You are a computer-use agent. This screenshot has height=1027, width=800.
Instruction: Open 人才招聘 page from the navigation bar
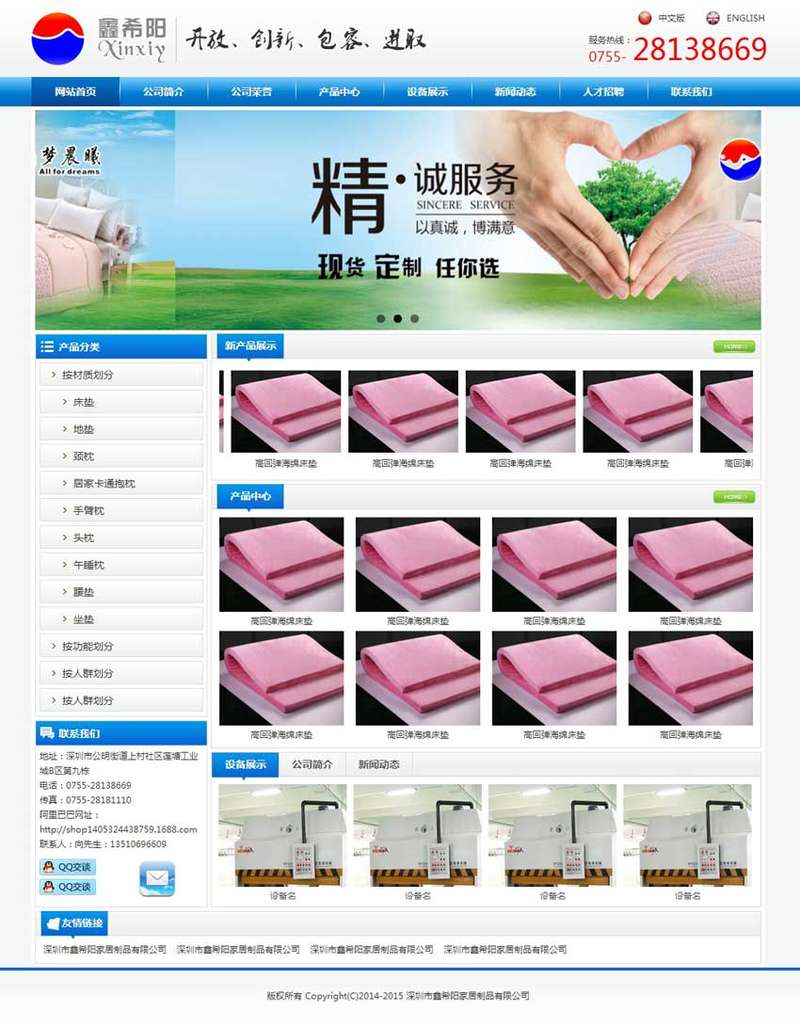click(x=603, y=92)
